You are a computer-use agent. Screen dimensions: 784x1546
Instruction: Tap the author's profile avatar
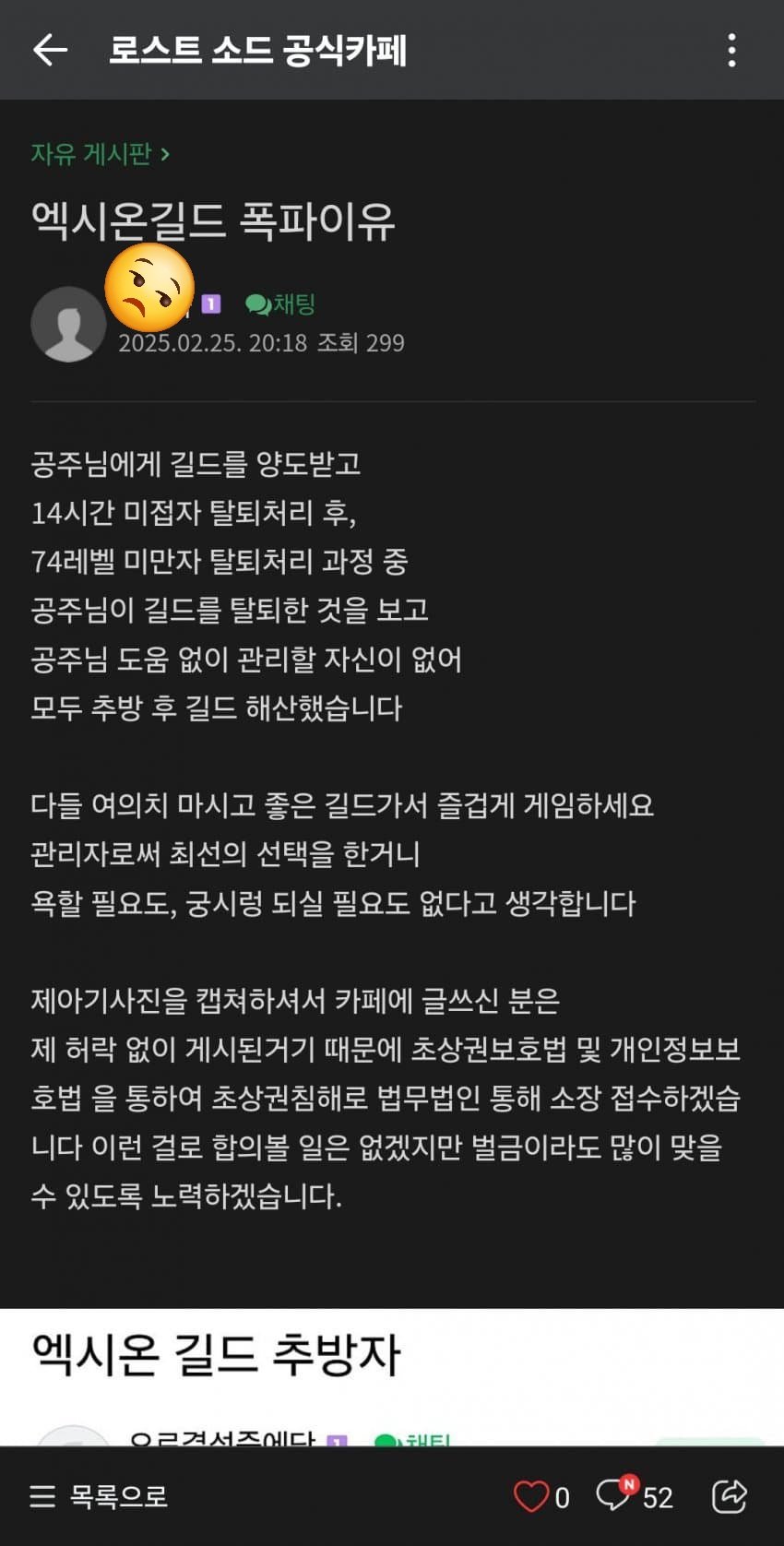(68, 324)
